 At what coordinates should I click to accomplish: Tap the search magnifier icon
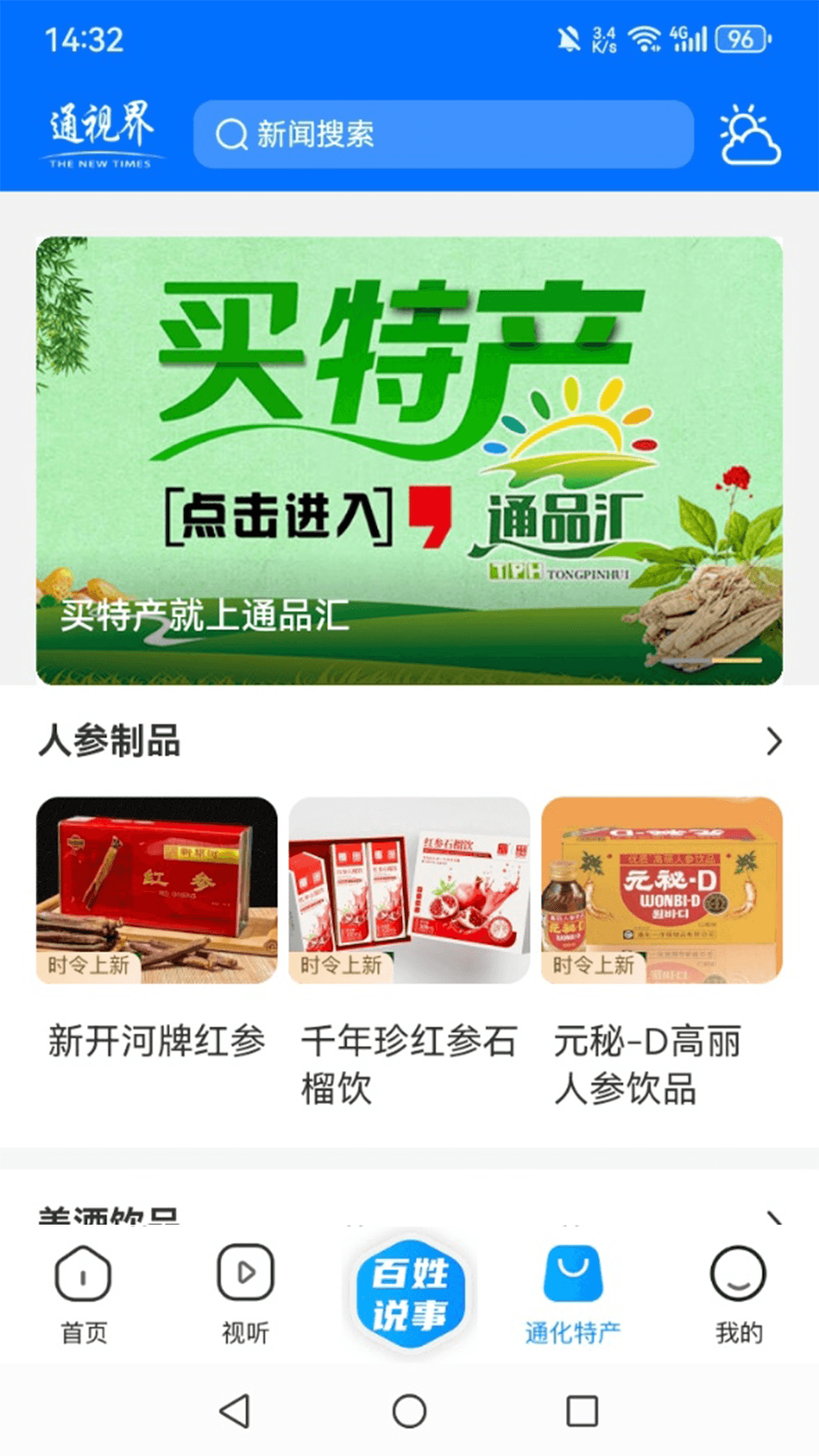coord(231,133)
